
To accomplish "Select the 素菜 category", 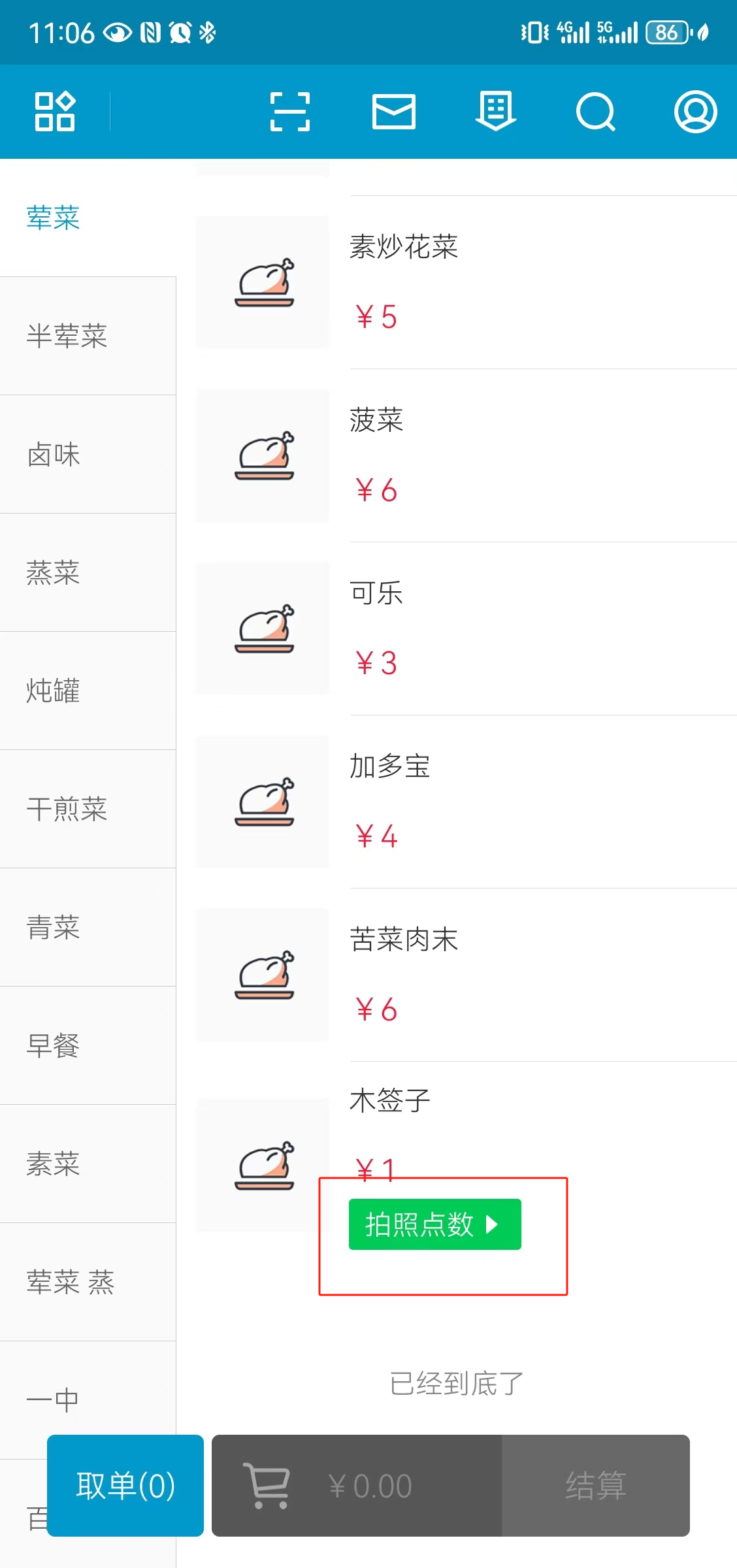I will coord(88,1164).
